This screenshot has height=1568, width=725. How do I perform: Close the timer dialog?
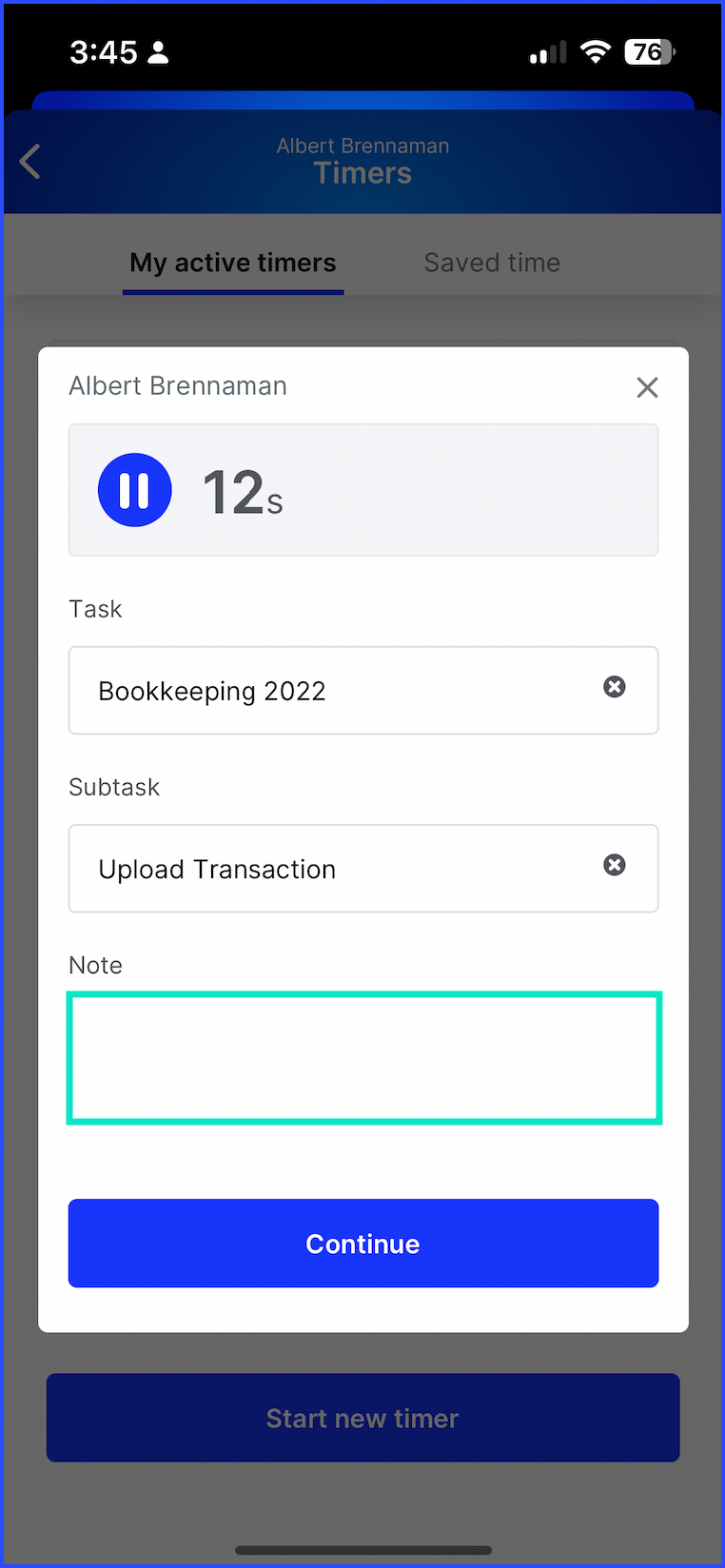[x=647, y=387]
